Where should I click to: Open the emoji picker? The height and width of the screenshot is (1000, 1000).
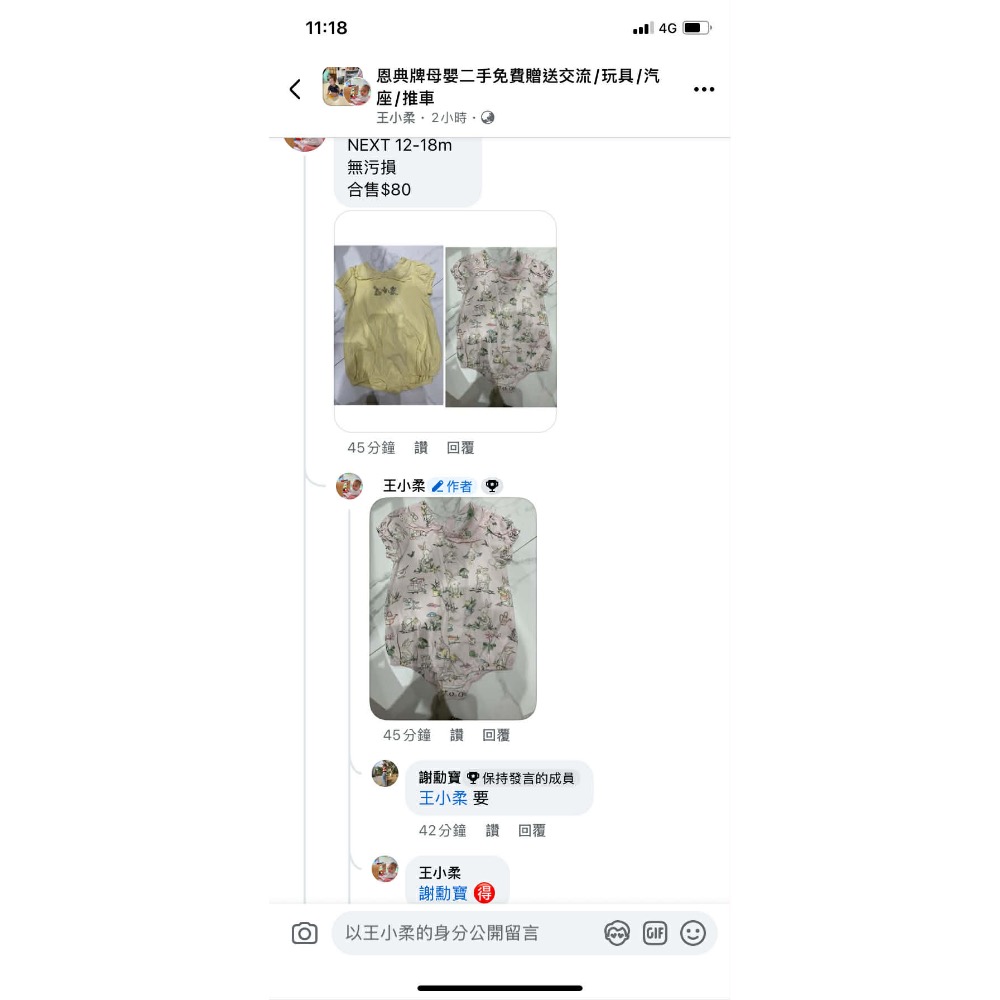click(693, 933)
